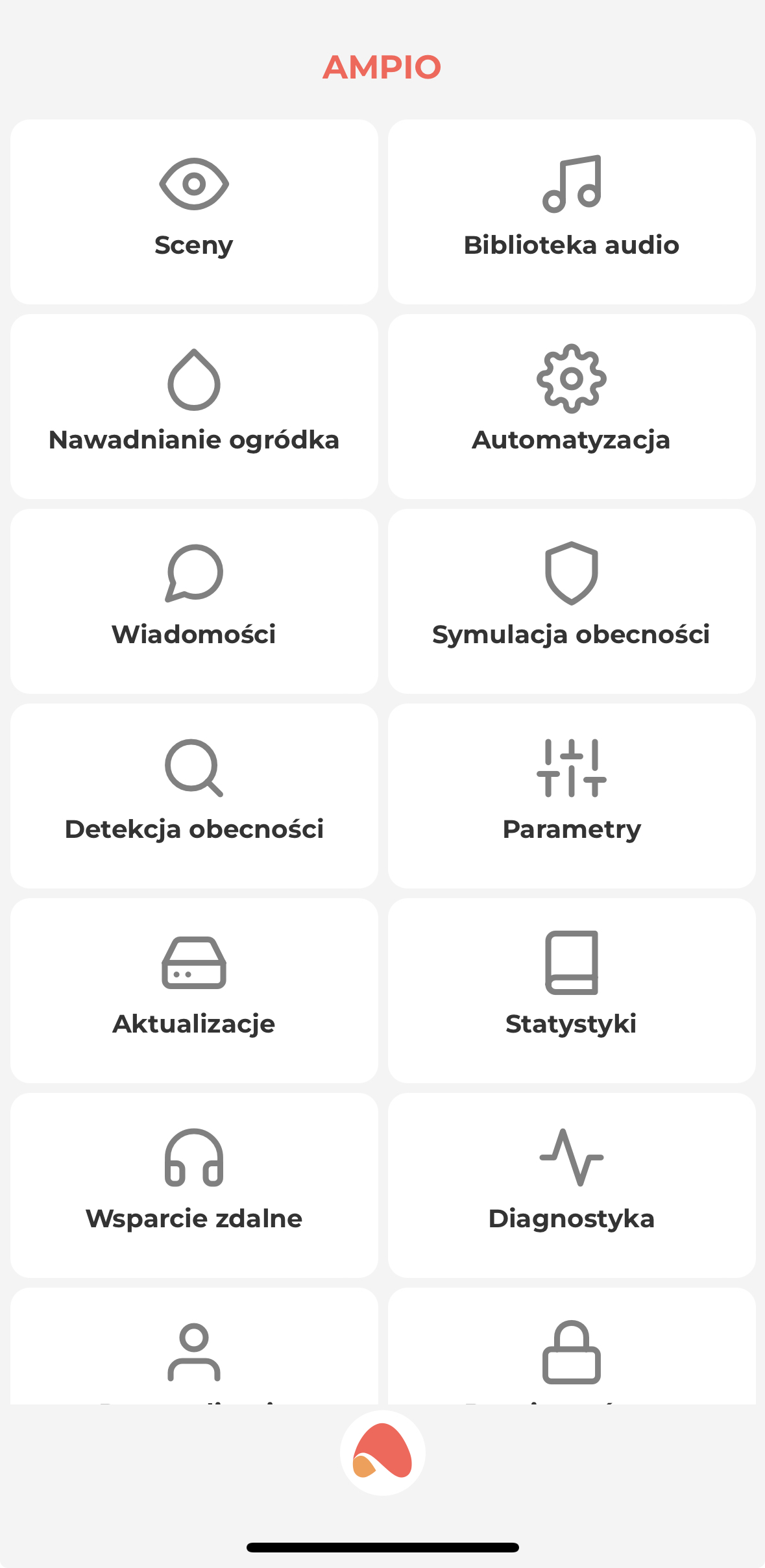This screenshot has width=765, height=1568.
Task: Tap the tile with the padlock icon
Action: [x=572, y=1347]
